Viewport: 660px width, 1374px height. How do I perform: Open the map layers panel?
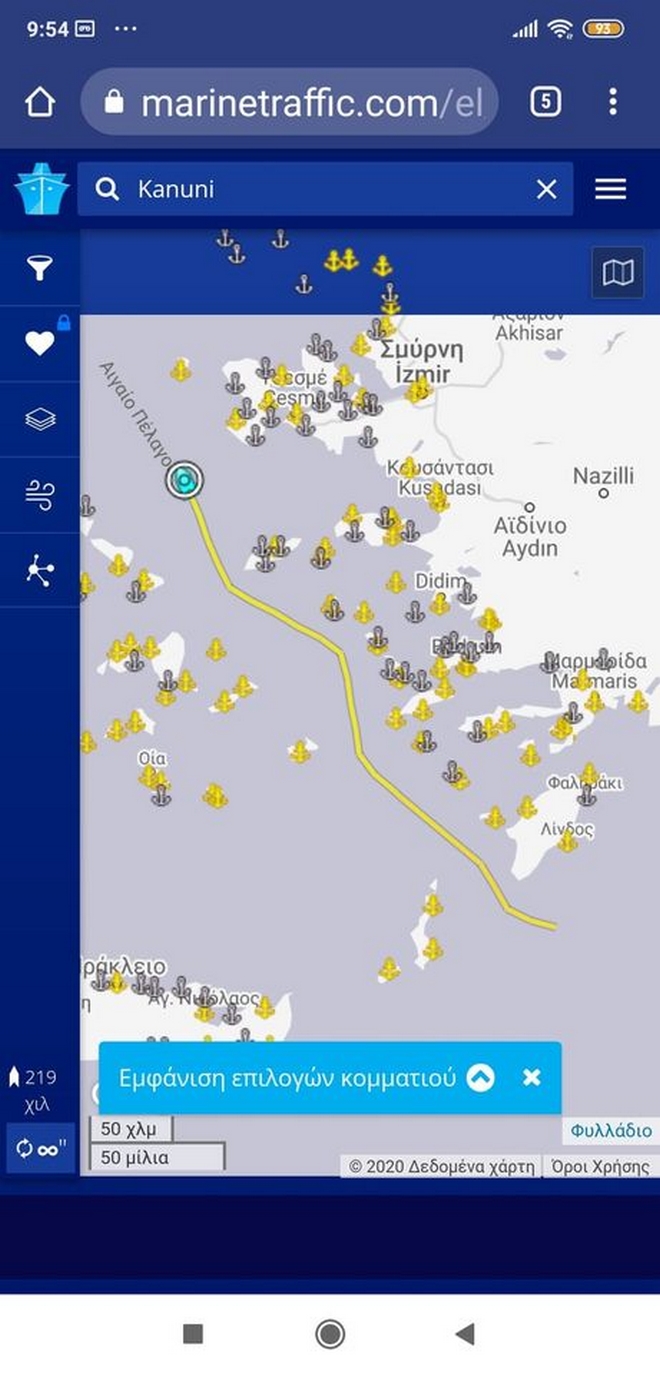(39, 419)
